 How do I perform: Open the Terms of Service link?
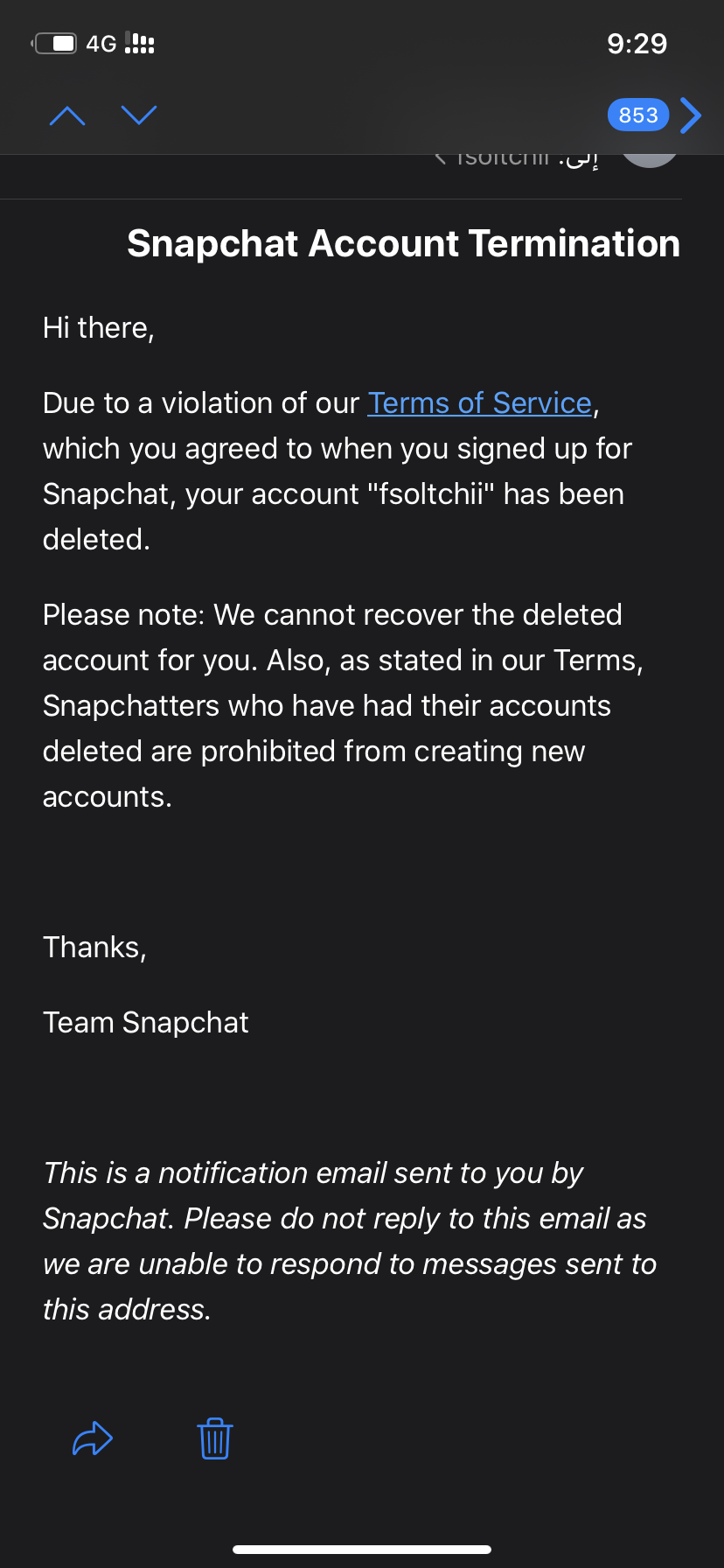tap(480, 403)
